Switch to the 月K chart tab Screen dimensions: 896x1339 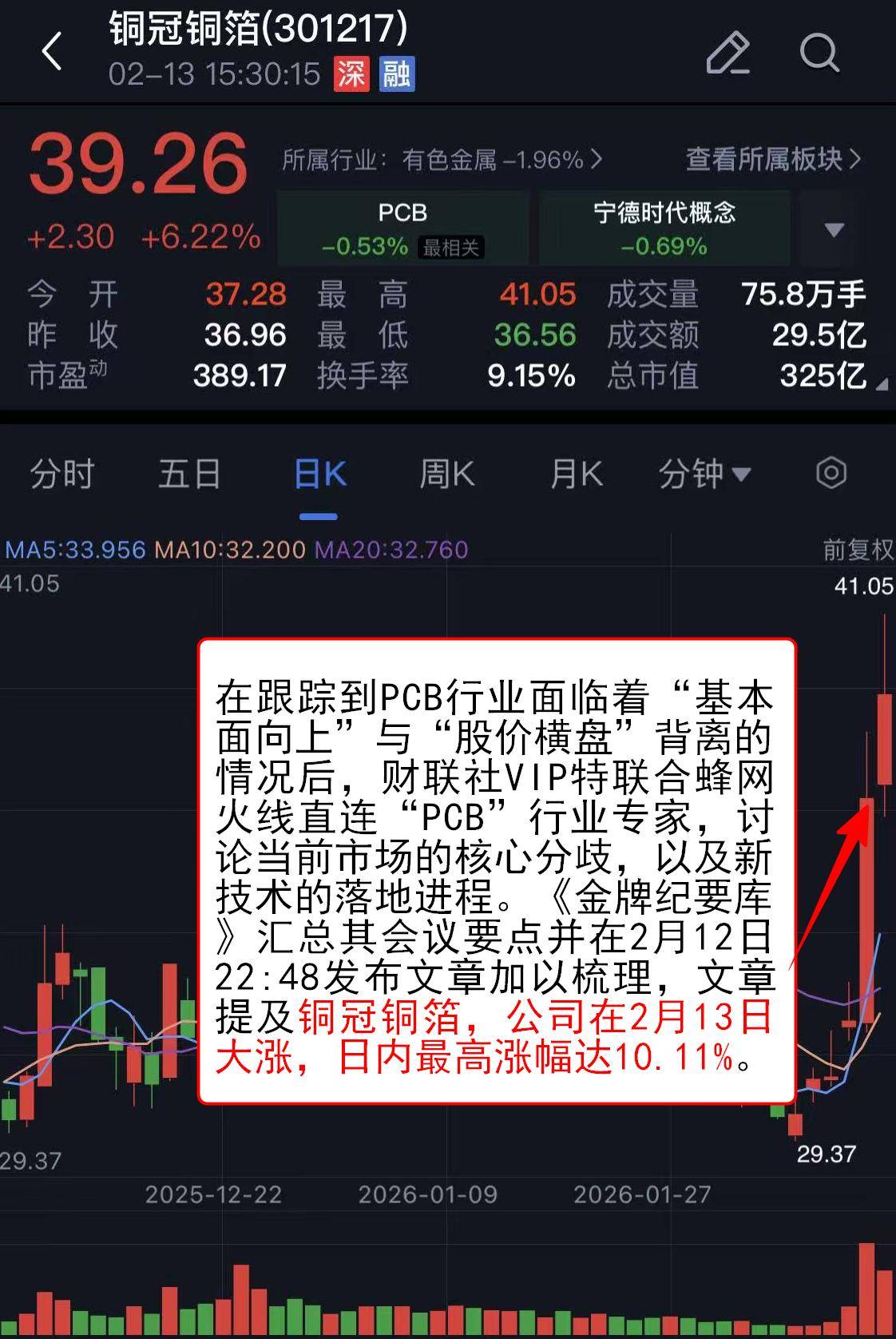pyautogui.click(x=576, y=474)
